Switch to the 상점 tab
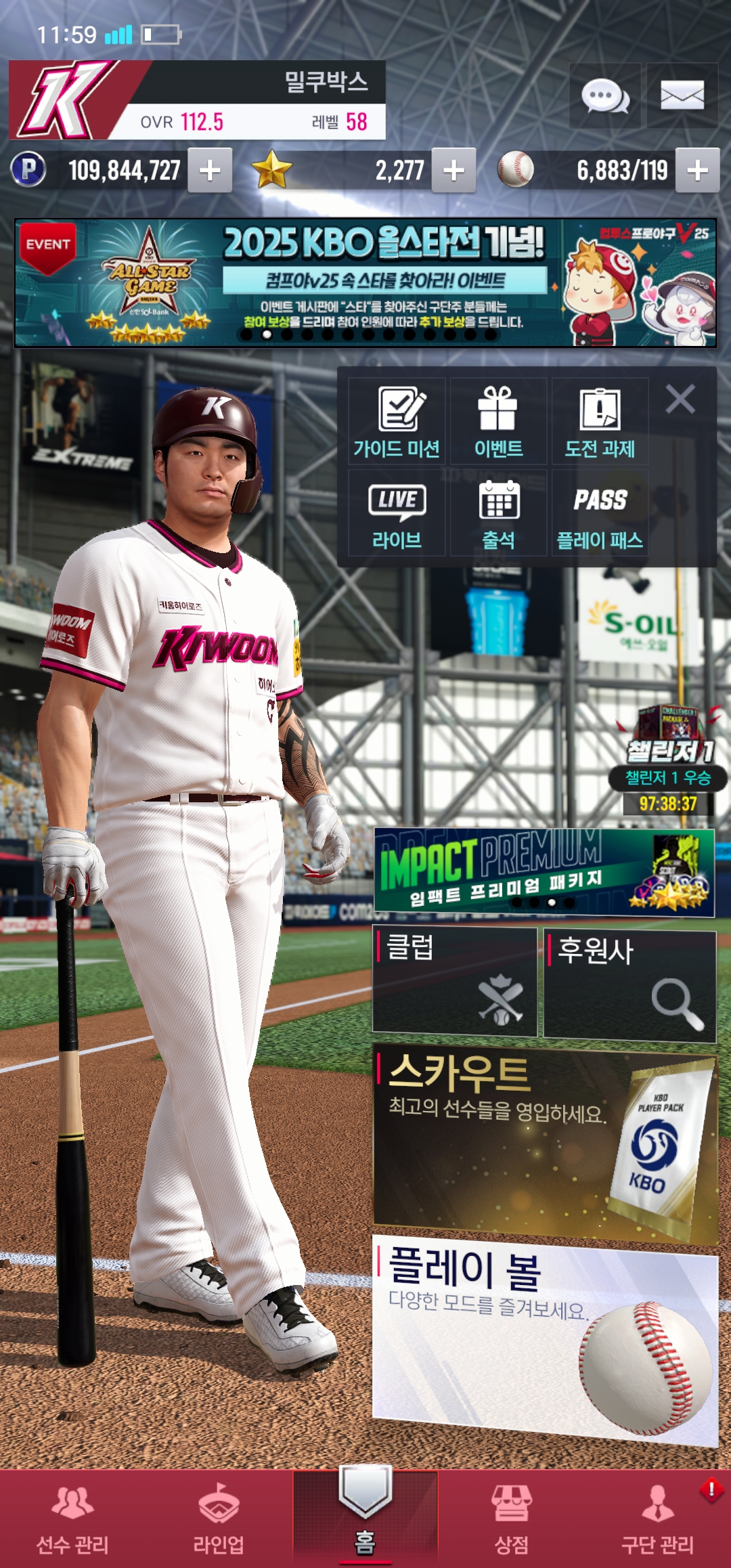This screenshot has height=1568, width=731. [512, 1519]
